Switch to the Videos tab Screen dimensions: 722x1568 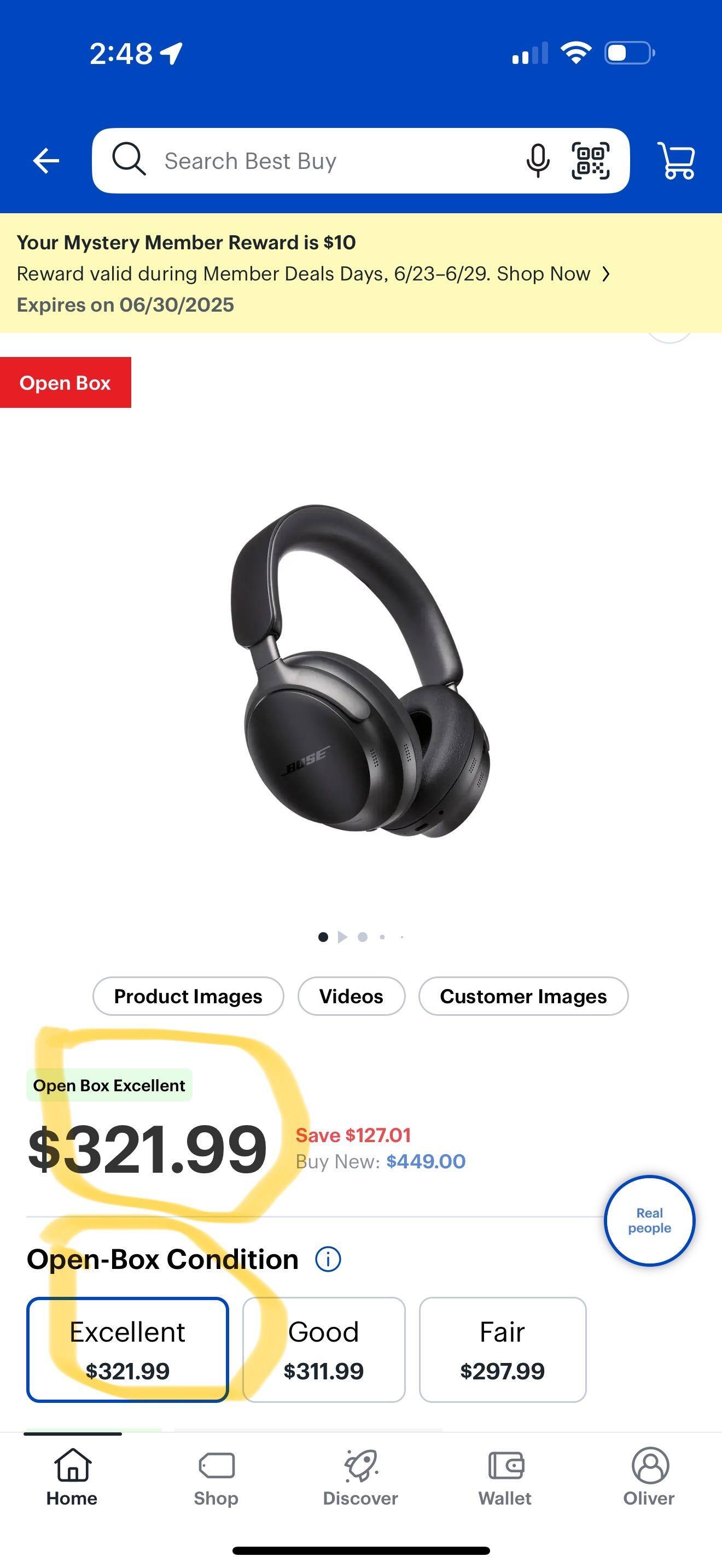point(351,997)
